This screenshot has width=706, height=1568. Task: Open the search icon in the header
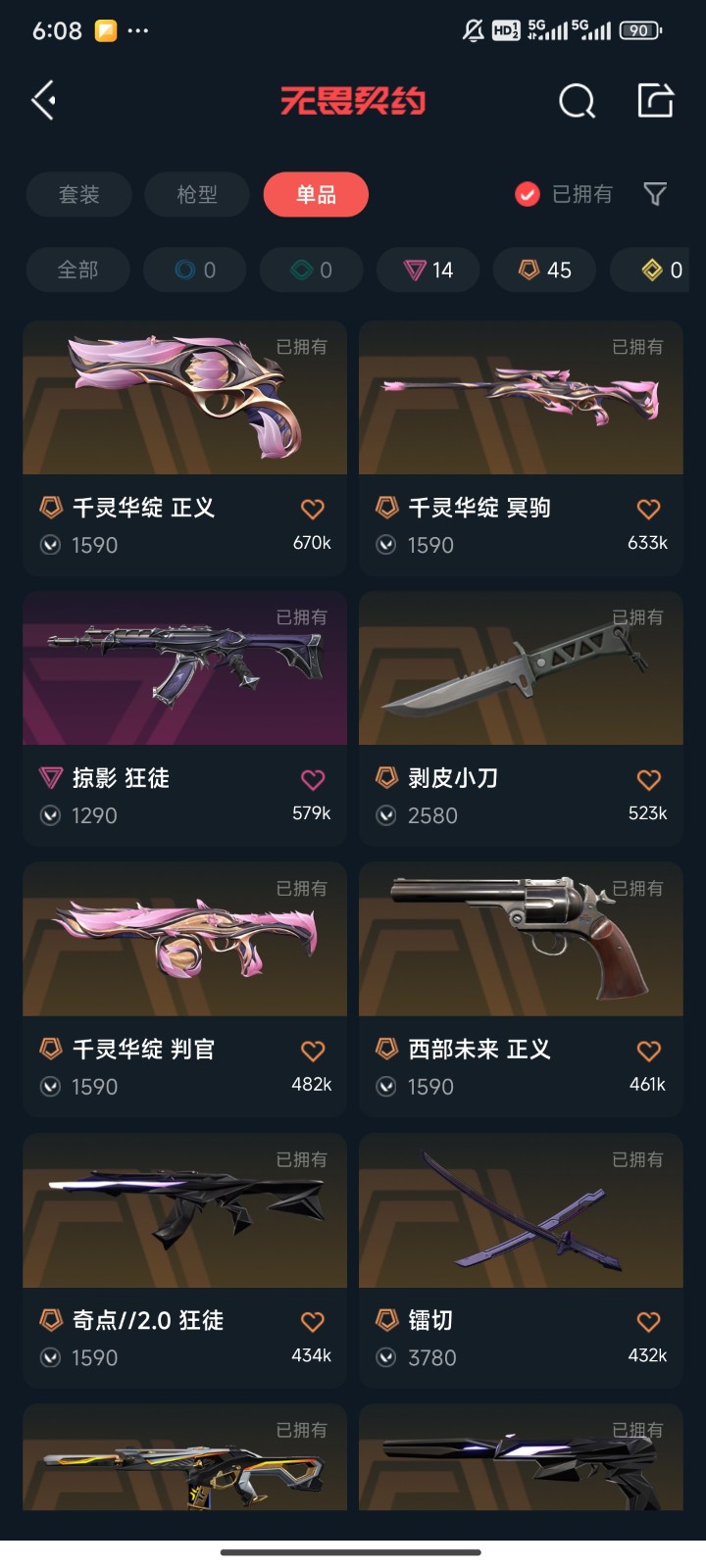click(x=577, y=100)
